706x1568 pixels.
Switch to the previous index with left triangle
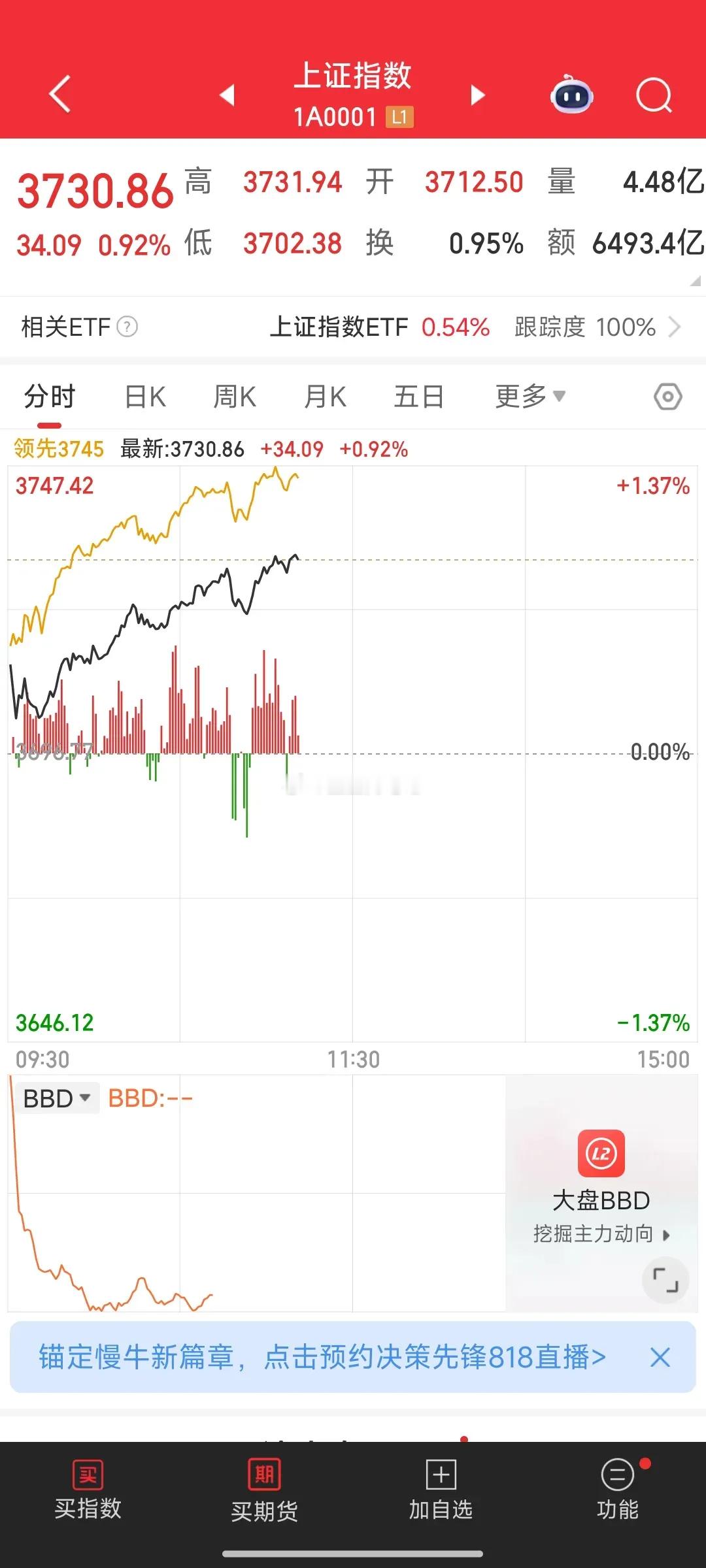point(227,95)
